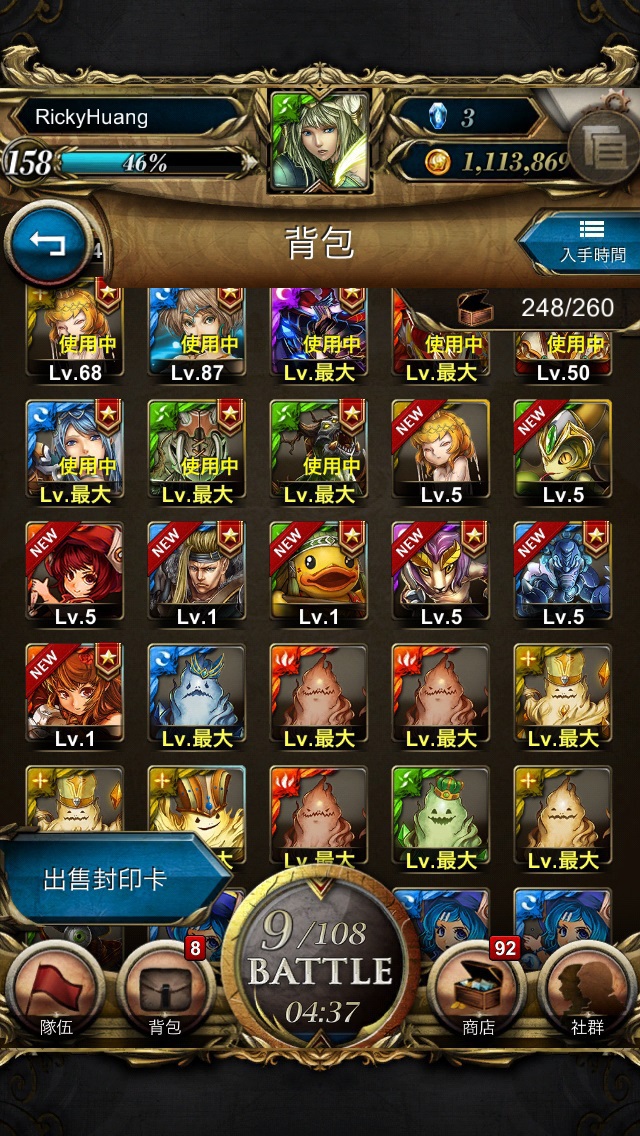The height and width of the screenshot is (1136, 640).
Task: Select the Lv.50 card in use
Action: pos(563,335)
